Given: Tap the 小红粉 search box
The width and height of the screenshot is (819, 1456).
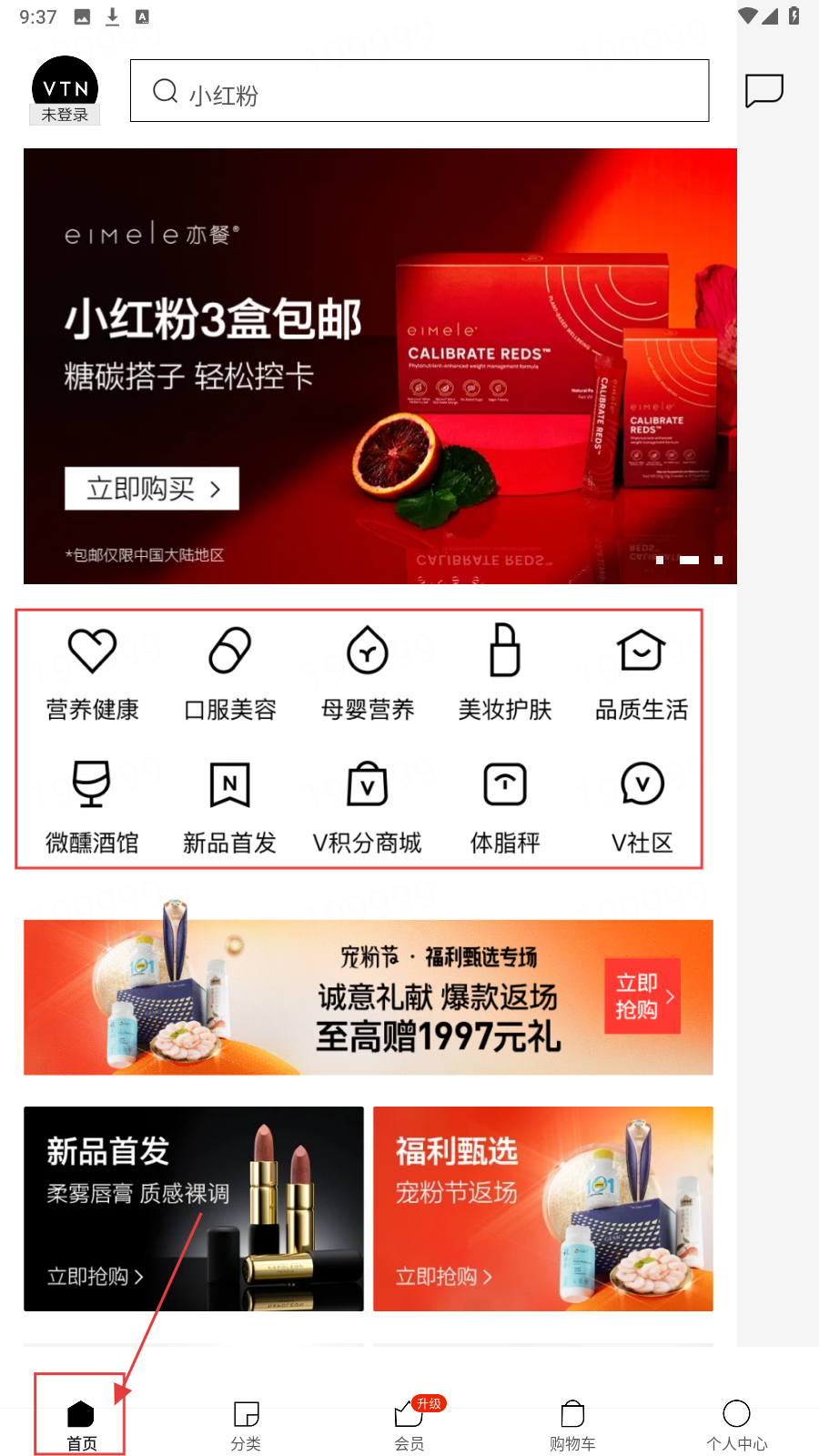Looking at the screenshot, I should (x=419, y=91).
